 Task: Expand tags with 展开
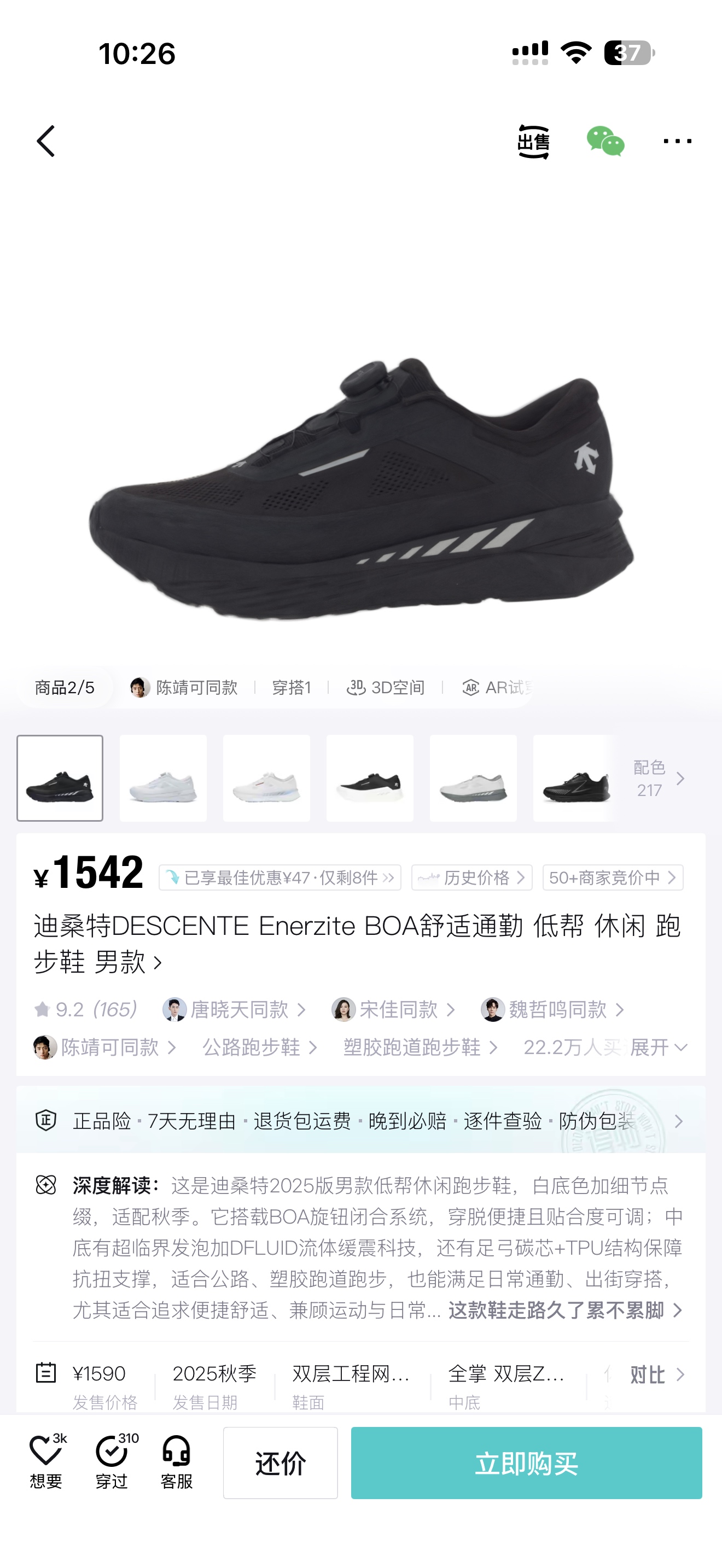coord(659,1048)
